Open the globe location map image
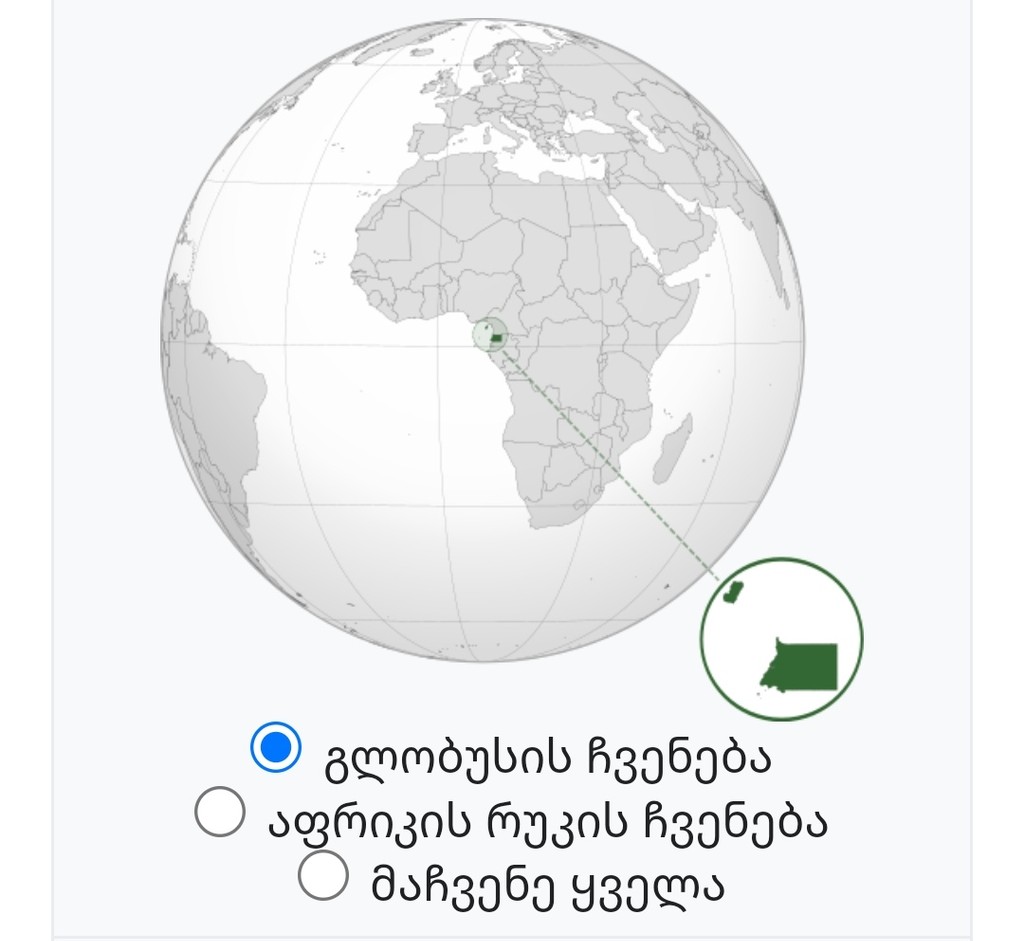 click(x=483, y=340)
